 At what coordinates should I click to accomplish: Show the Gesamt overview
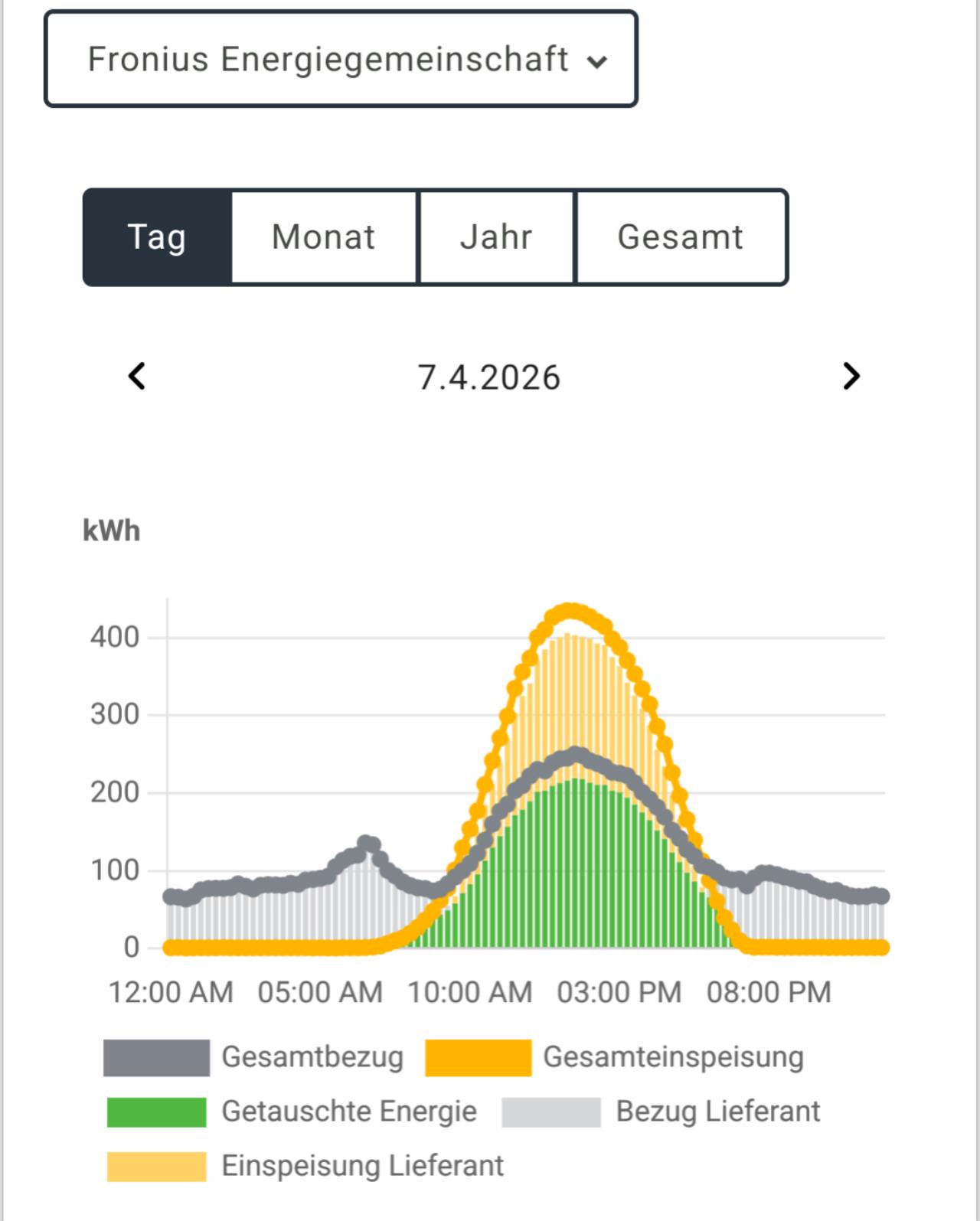(x=681, y=237)
